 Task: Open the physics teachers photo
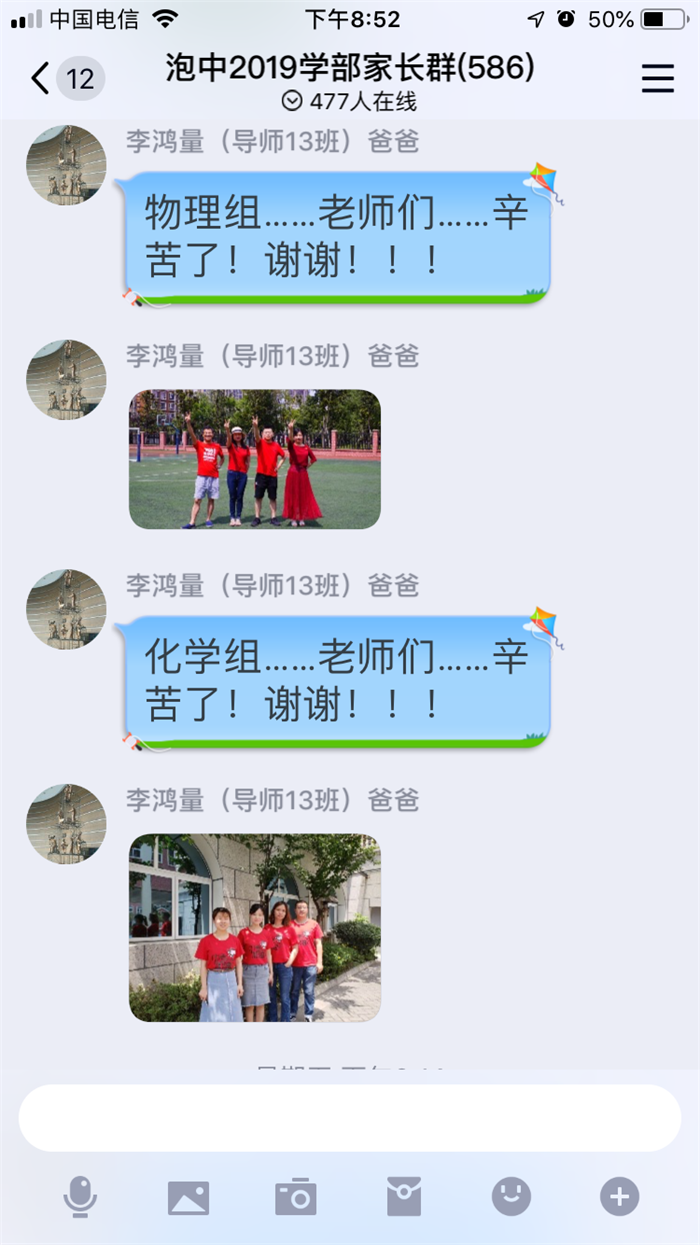point(254,459)
